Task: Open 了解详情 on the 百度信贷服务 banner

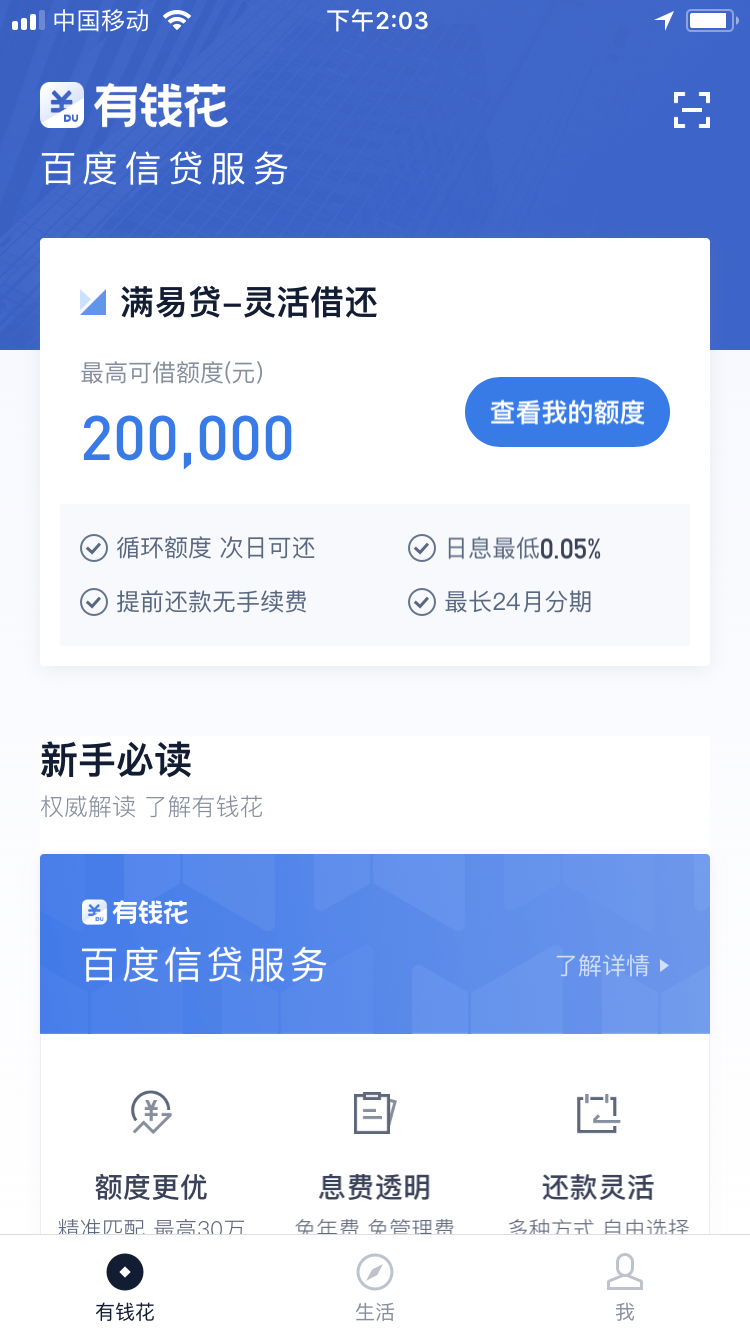Action: (612, 966)
